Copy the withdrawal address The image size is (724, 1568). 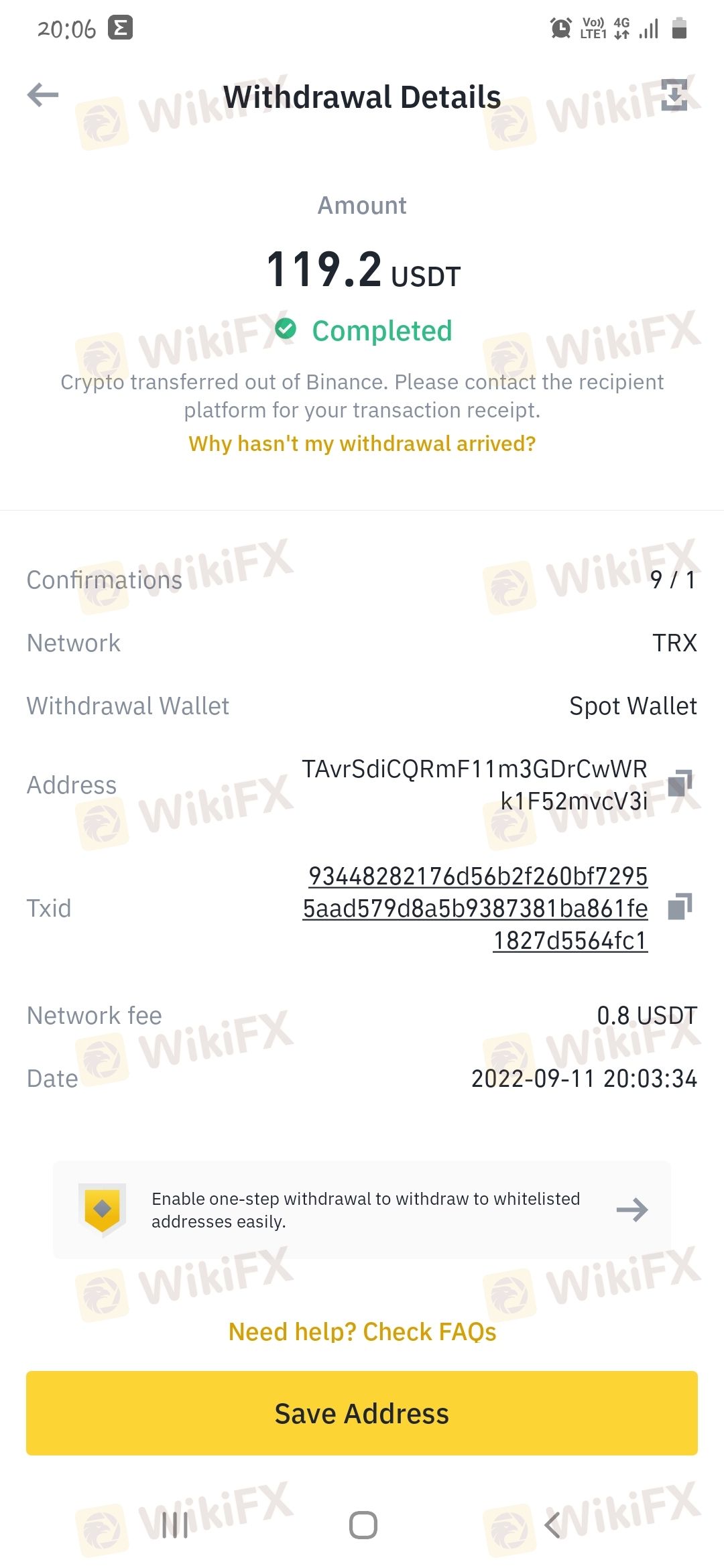click(680, 783)
